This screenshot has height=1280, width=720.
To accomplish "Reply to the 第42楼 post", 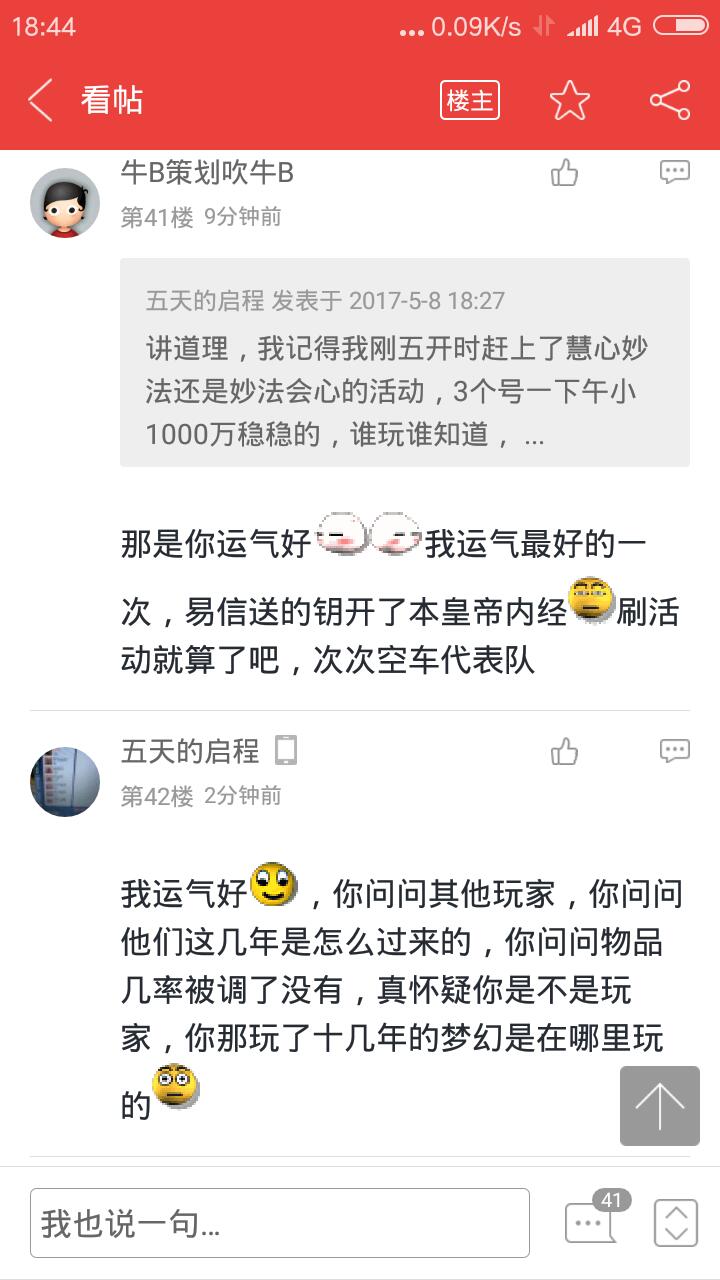I will (x=675, y=751).
